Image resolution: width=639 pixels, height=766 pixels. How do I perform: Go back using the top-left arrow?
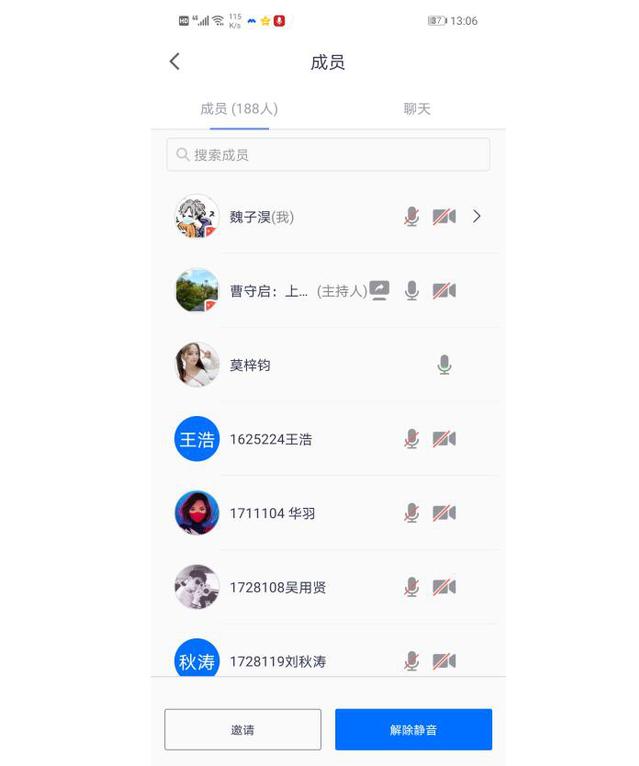[x=175, y=62]
